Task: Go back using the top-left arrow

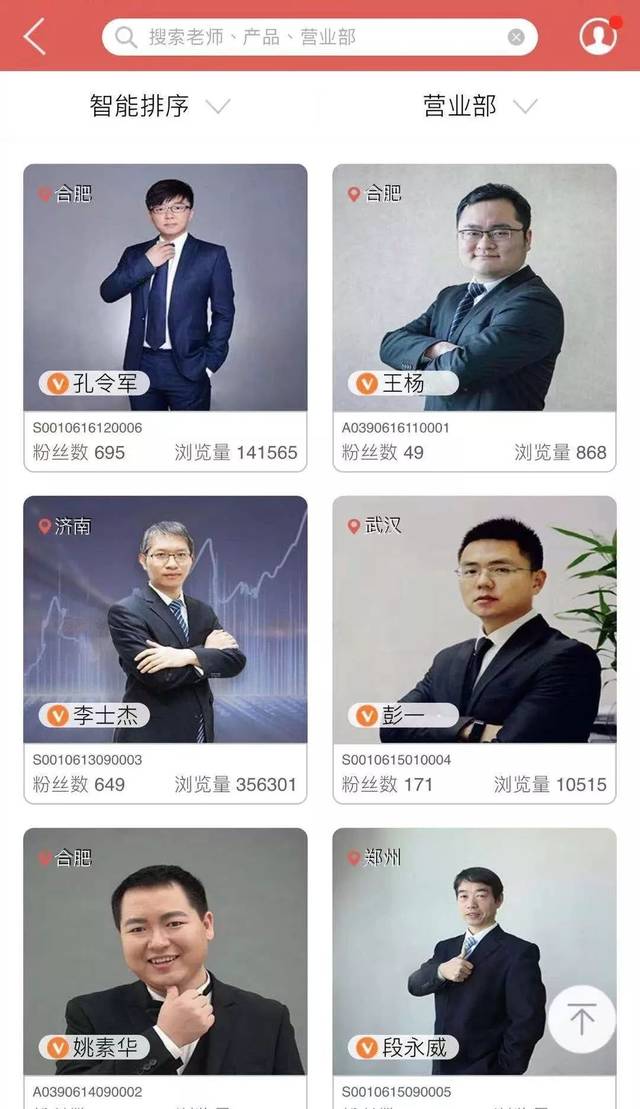Action: pyautogui.click(x=34, y=36)
